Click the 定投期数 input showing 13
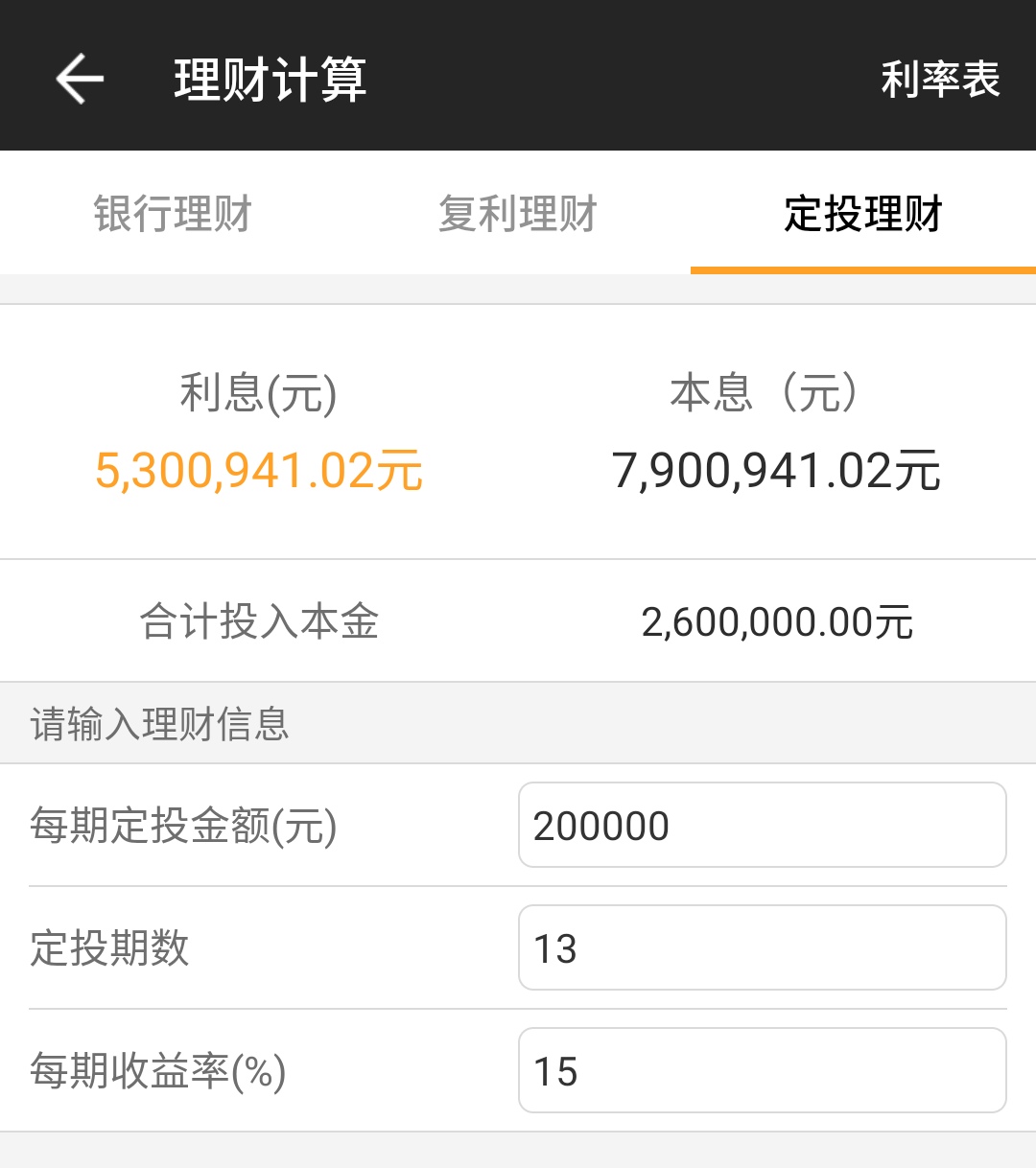The height and width of the screenshot is (1168, 1036). click(x=763, y=948)
